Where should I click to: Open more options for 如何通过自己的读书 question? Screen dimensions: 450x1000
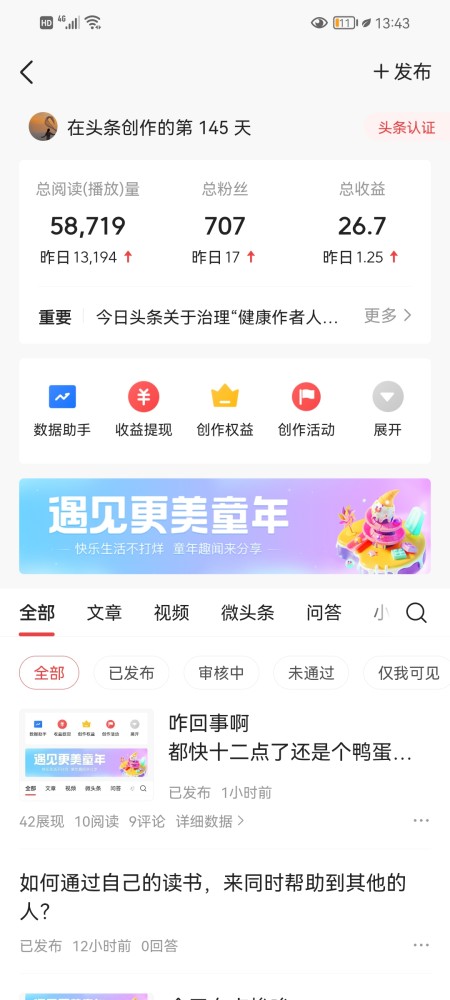coord(421,945)
